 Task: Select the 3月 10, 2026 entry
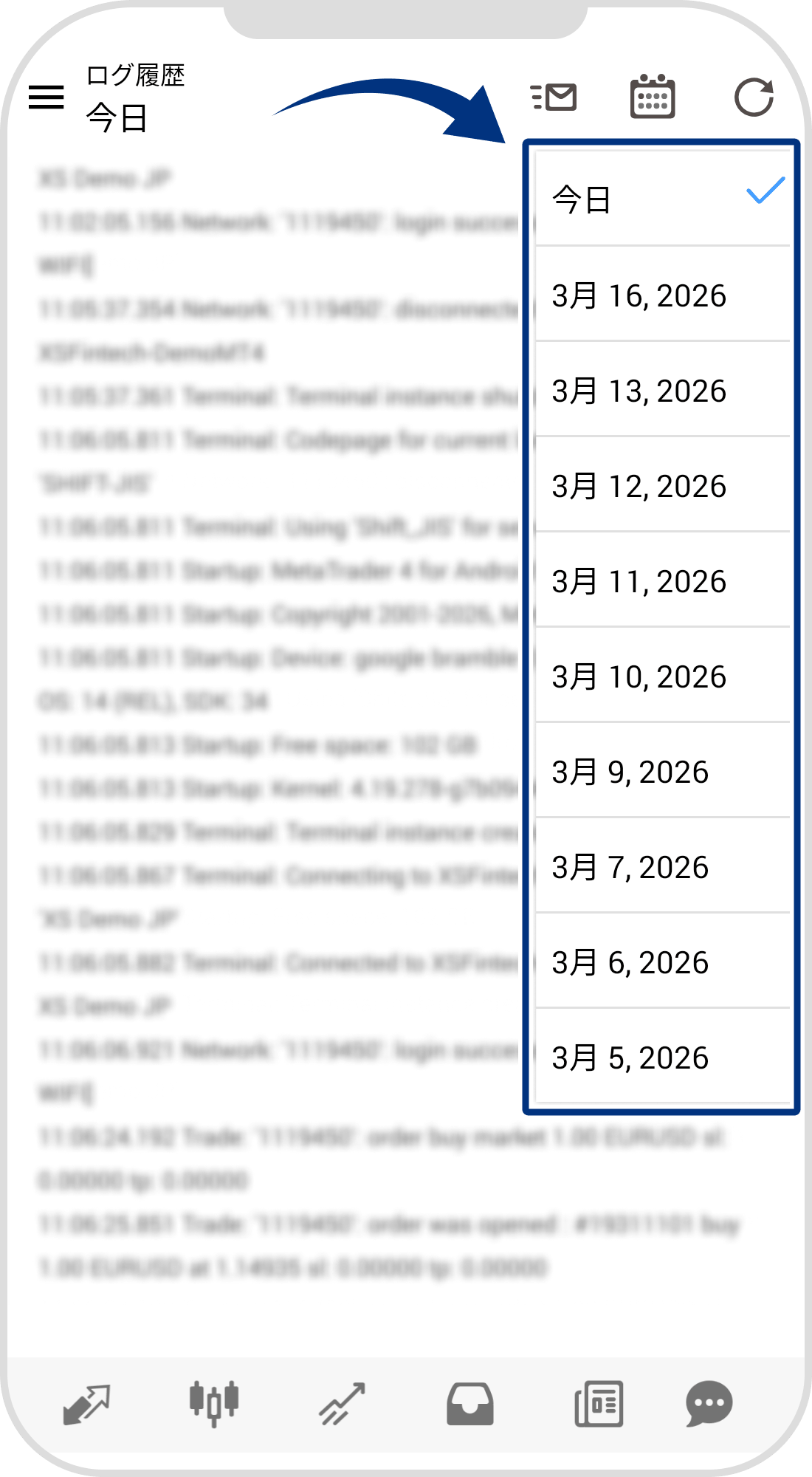(661, 676)
